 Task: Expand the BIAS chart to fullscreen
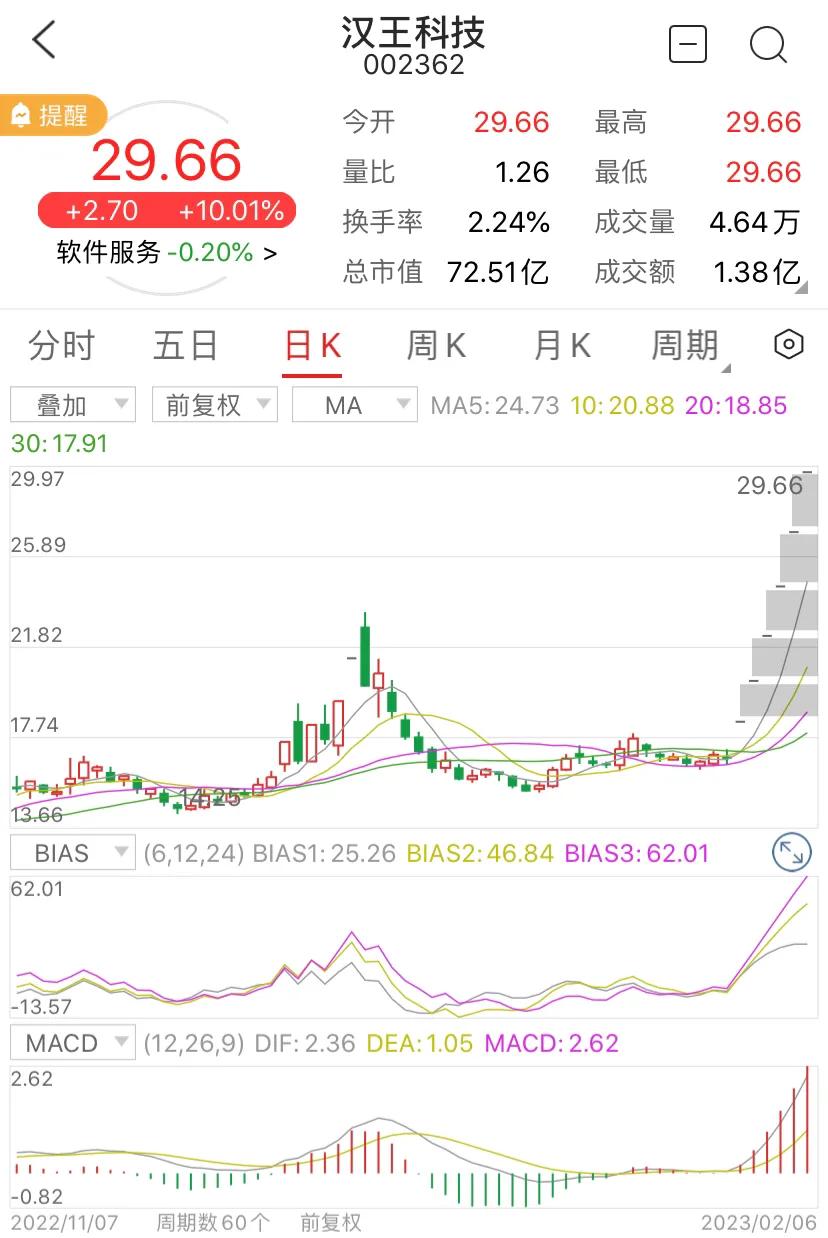(x=791, y=852)
